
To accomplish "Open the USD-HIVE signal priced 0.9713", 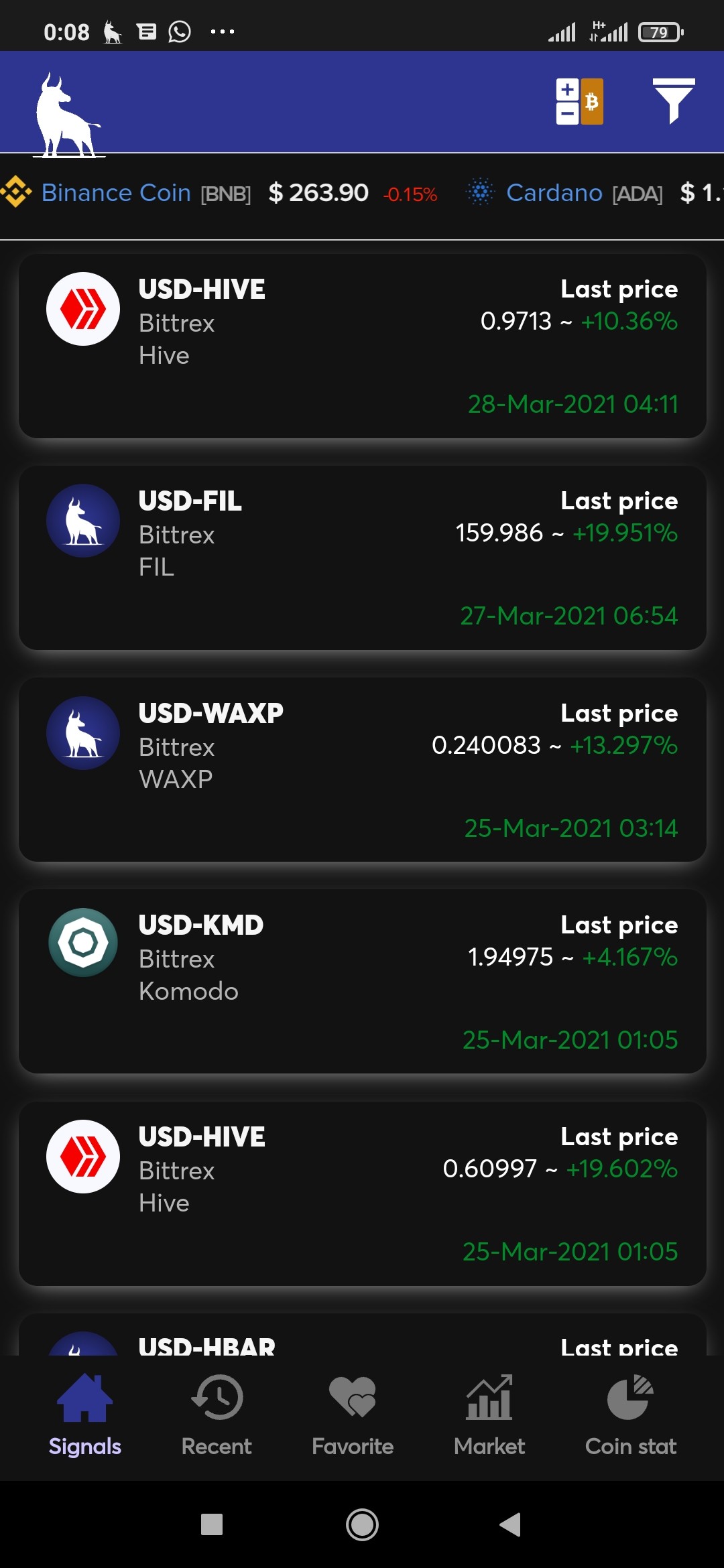I will click(362, 346).
